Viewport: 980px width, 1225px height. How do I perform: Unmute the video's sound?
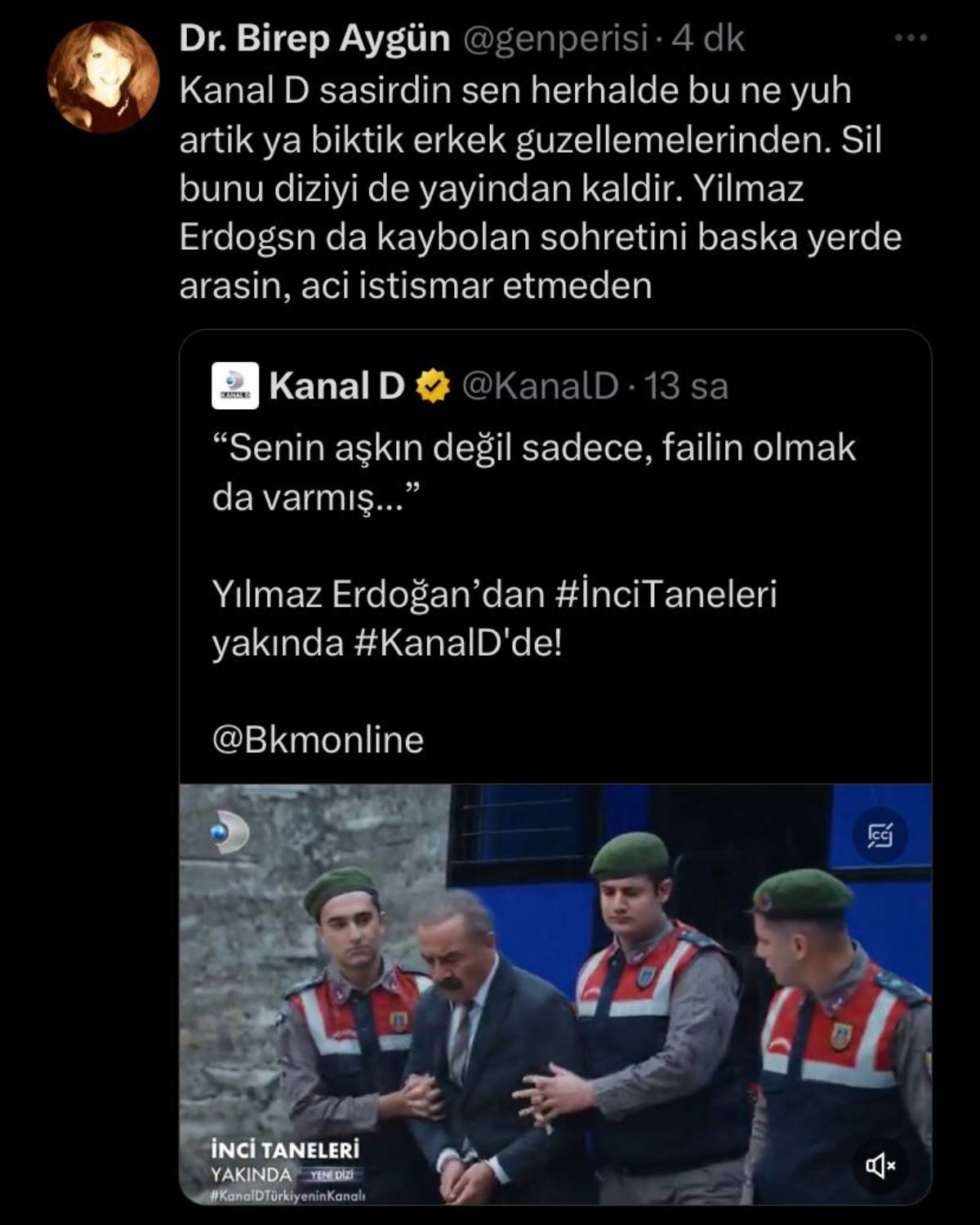pyautogui.click(x=880, y=1165)
